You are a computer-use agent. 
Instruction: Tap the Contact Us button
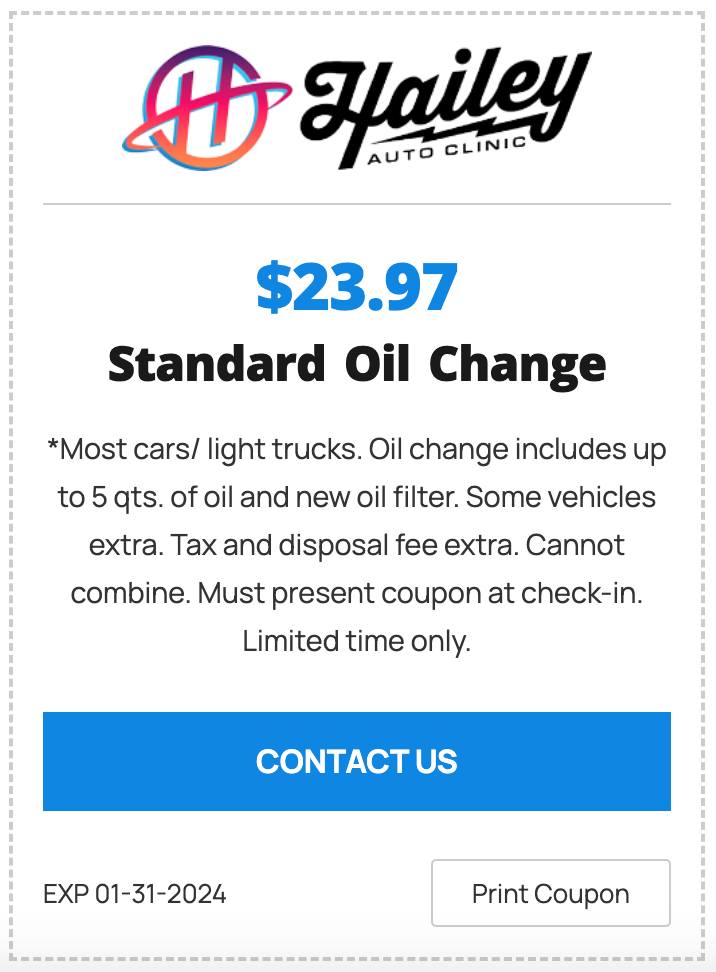point(356,761)
